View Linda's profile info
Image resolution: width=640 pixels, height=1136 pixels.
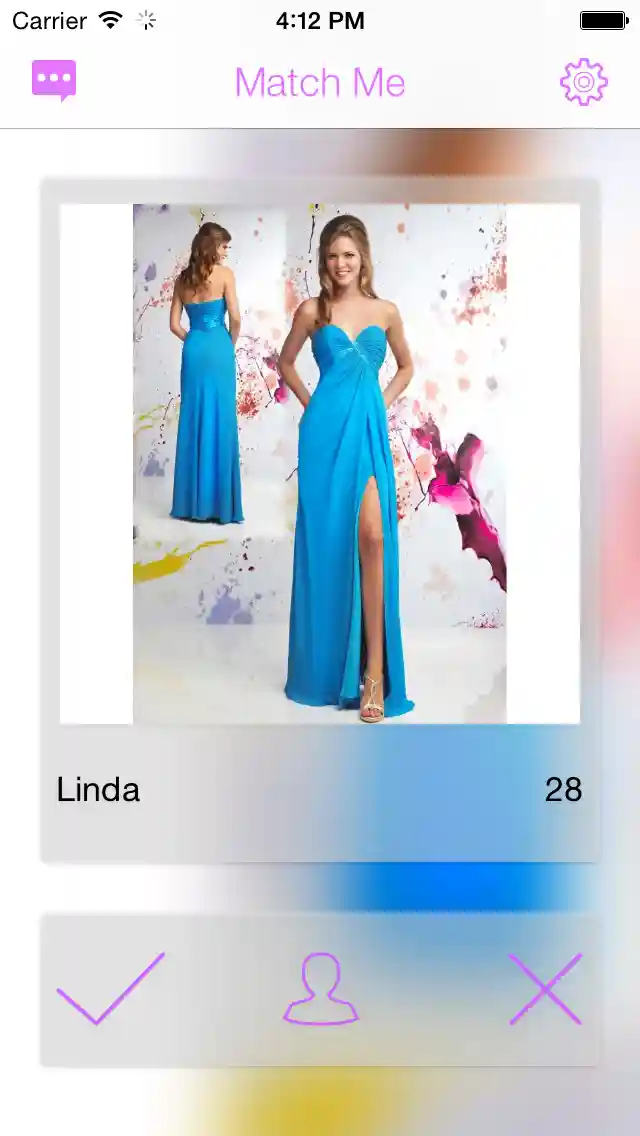(320, 989)
